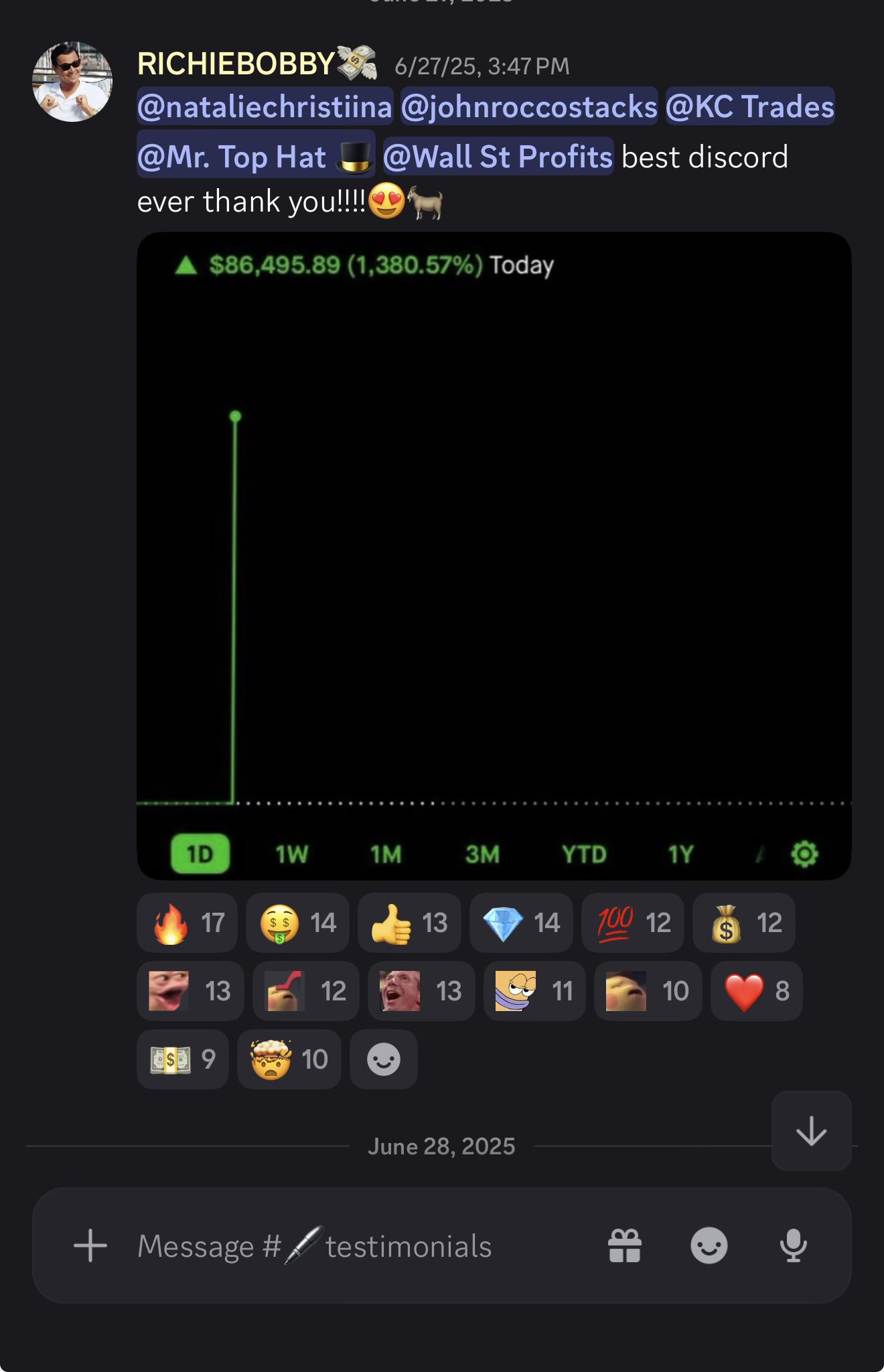The height and width of the screenshot is (1372, 884).
Task: React with the dollar banknote emoji
Action: [183, 1059]
